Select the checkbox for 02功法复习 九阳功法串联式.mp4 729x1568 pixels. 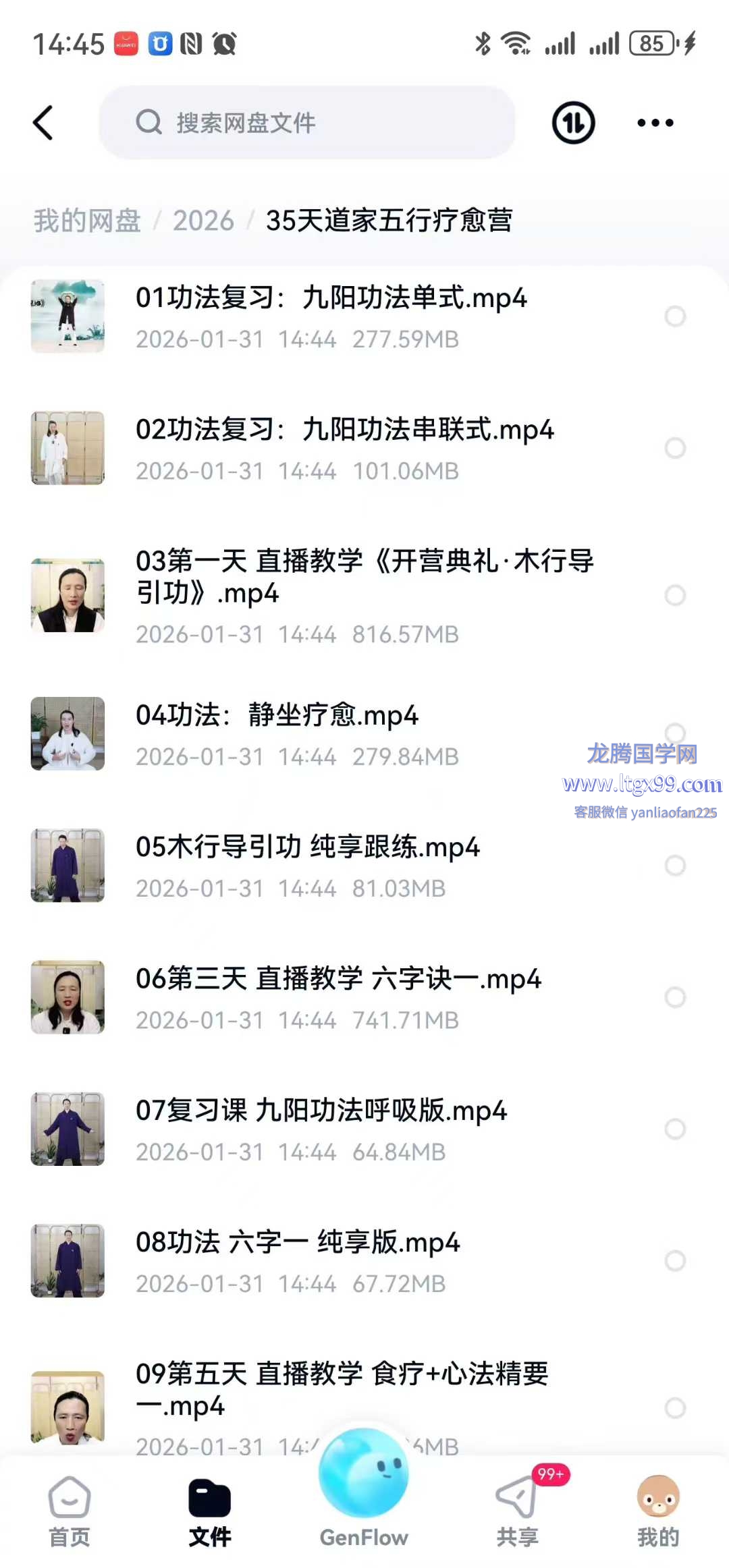[675, 448]
